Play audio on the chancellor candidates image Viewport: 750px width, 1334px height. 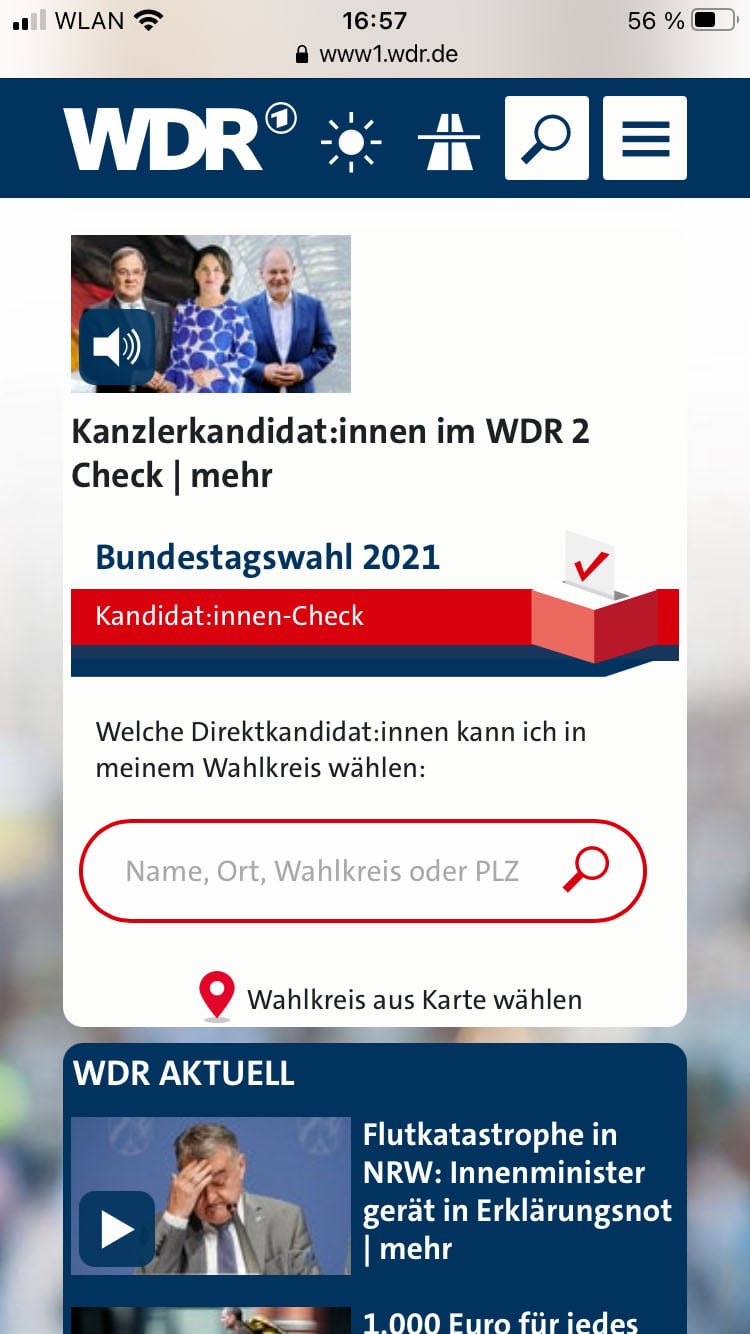(x=117, y=347)
